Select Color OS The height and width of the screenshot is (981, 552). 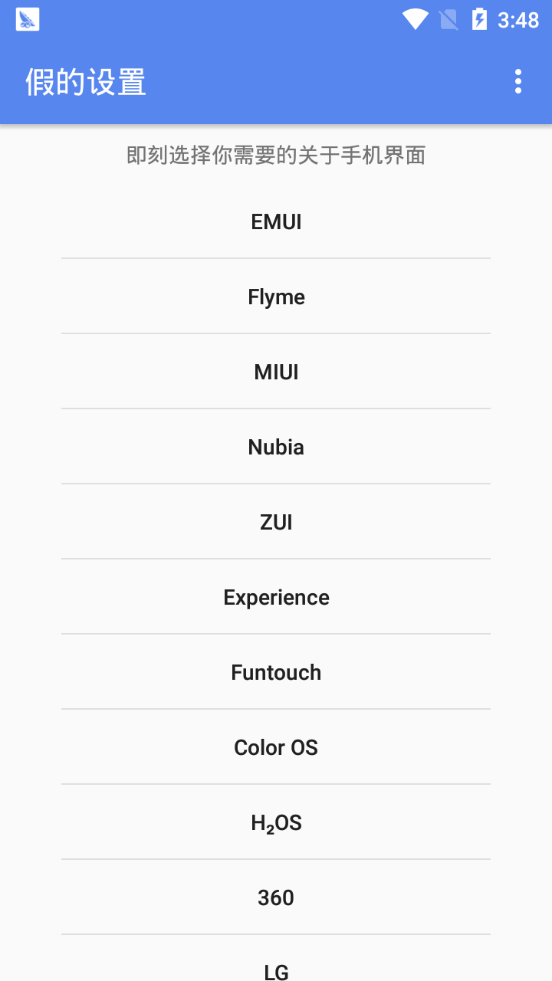coord(276,747)
